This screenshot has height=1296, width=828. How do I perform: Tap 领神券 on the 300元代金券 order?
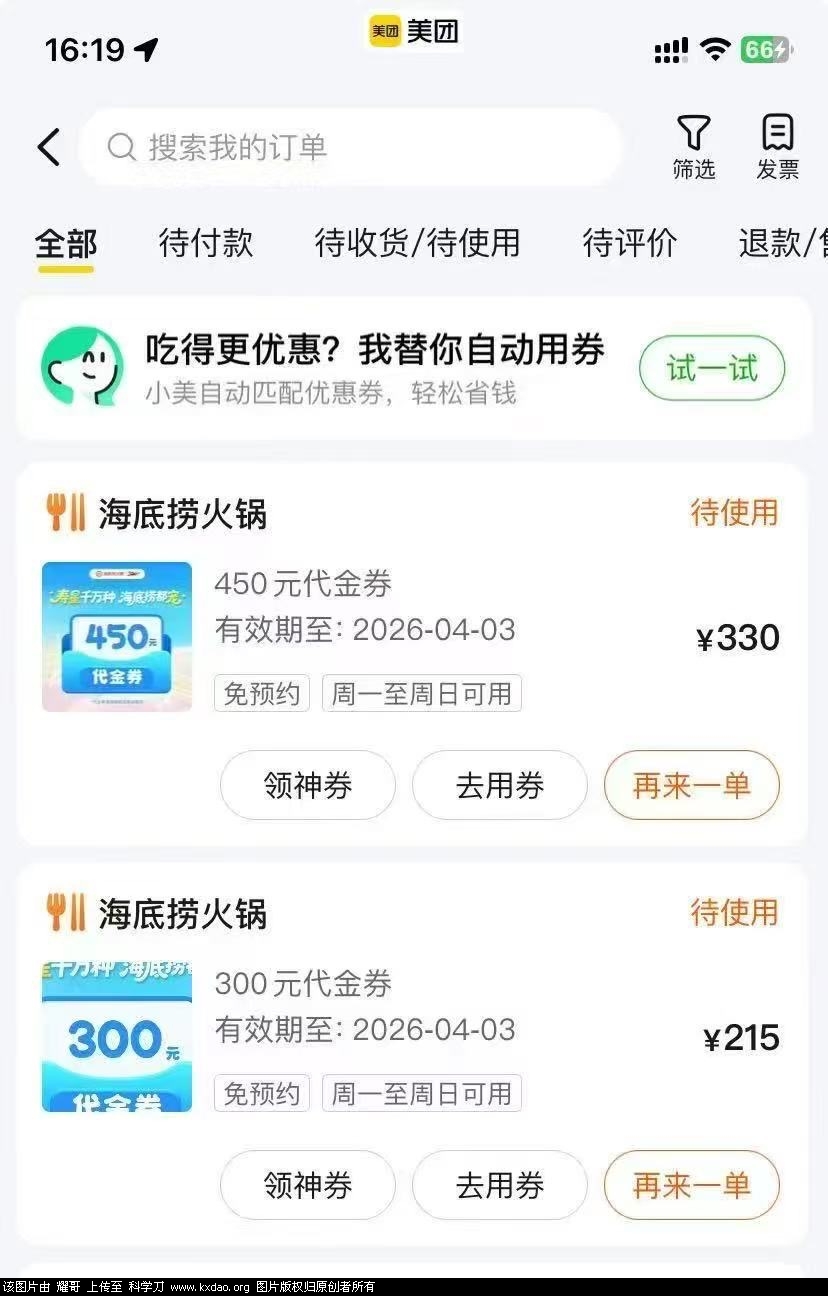(x=308, y=1185)
